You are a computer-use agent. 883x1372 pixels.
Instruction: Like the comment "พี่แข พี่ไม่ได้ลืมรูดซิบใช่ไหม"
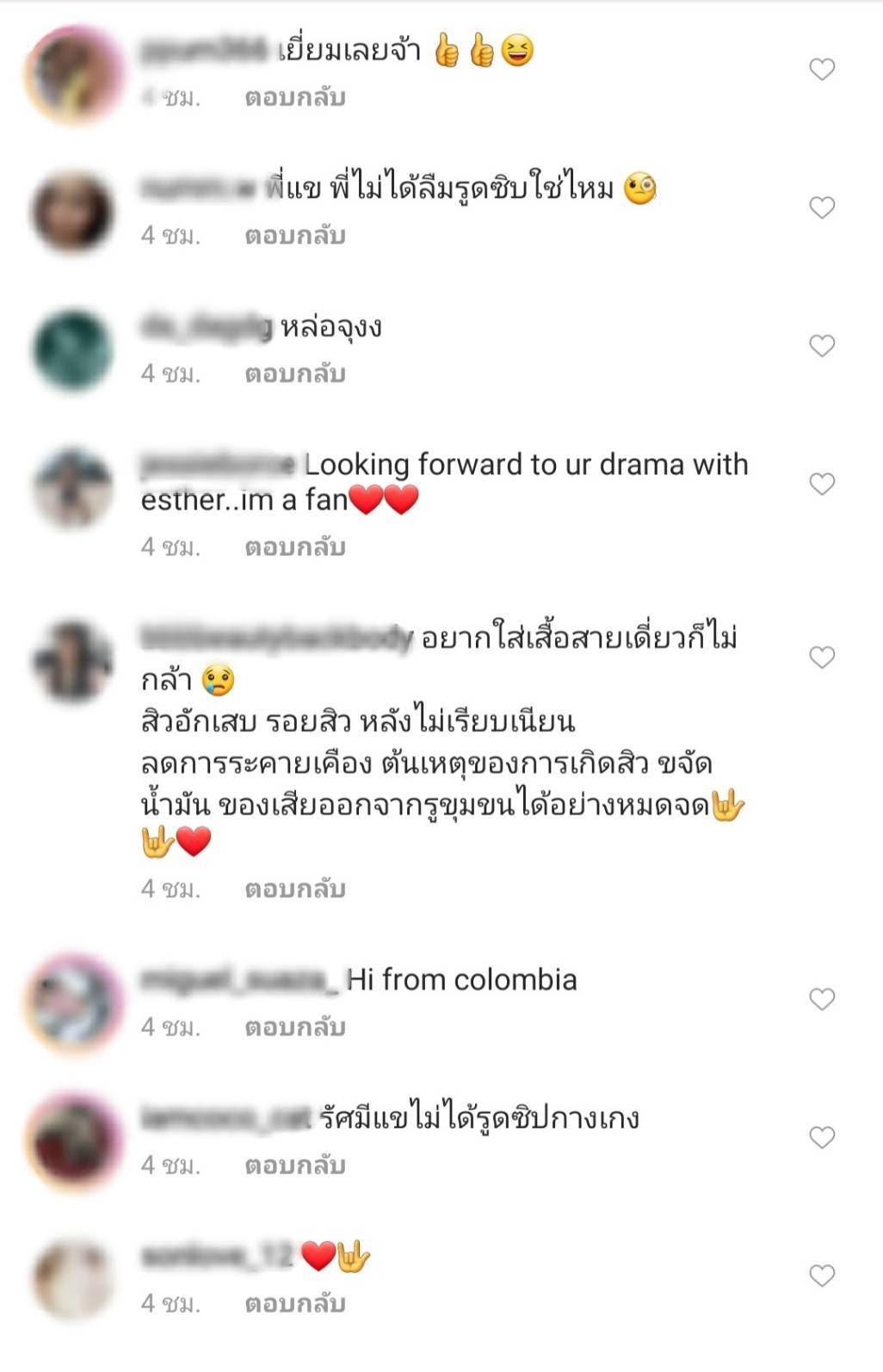tap(822, 207)
